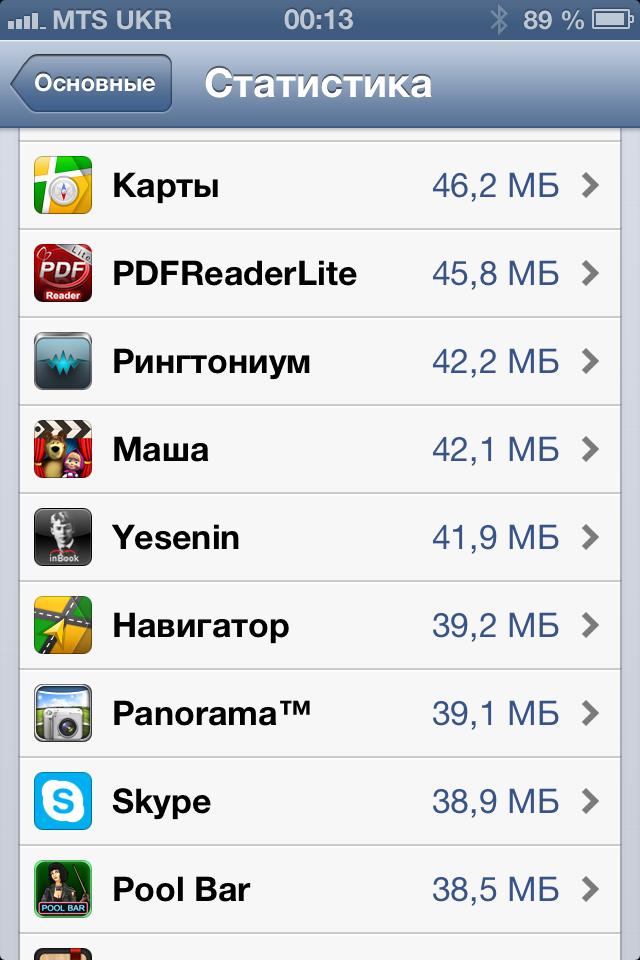Open the Навигатор entry

[320, 626]
